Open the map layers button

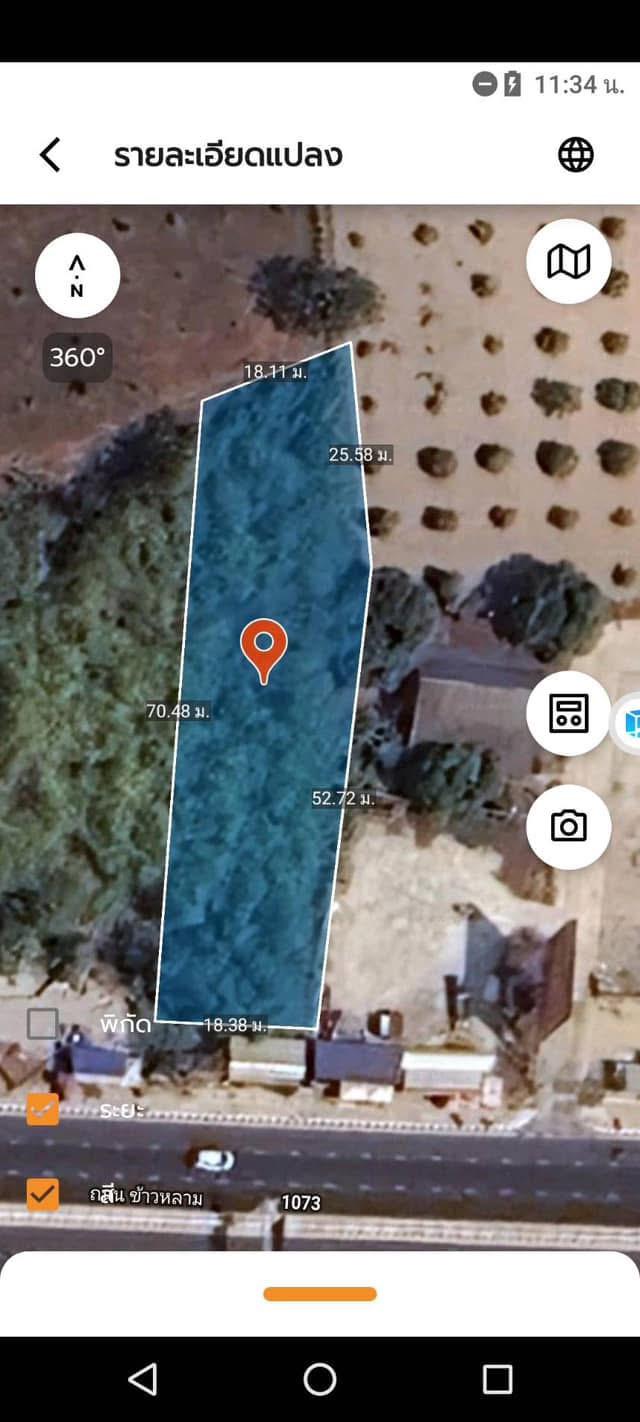(x=569, y=261)
